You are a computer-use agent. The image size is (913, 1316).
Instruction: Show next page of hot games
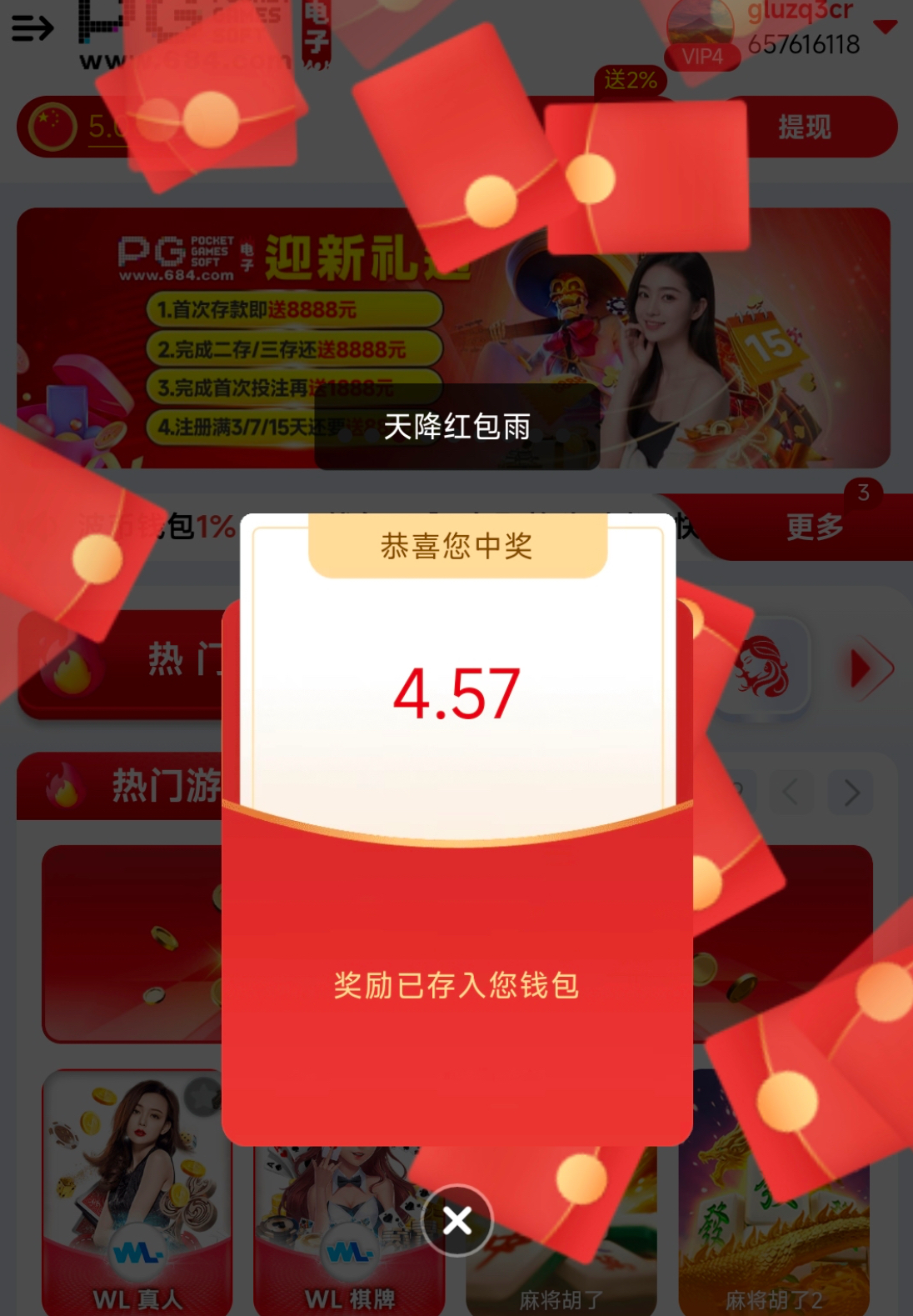pyautogui.click(x=851, y=793)
